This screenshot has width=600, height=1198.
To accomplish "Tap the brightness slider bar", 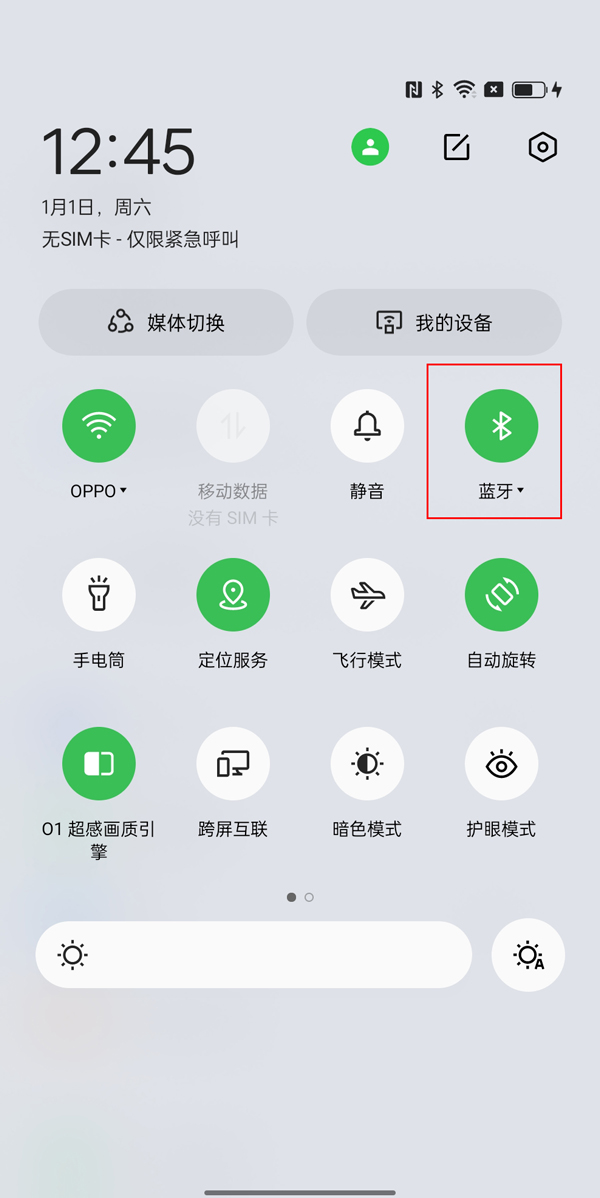I will [254, 955].
